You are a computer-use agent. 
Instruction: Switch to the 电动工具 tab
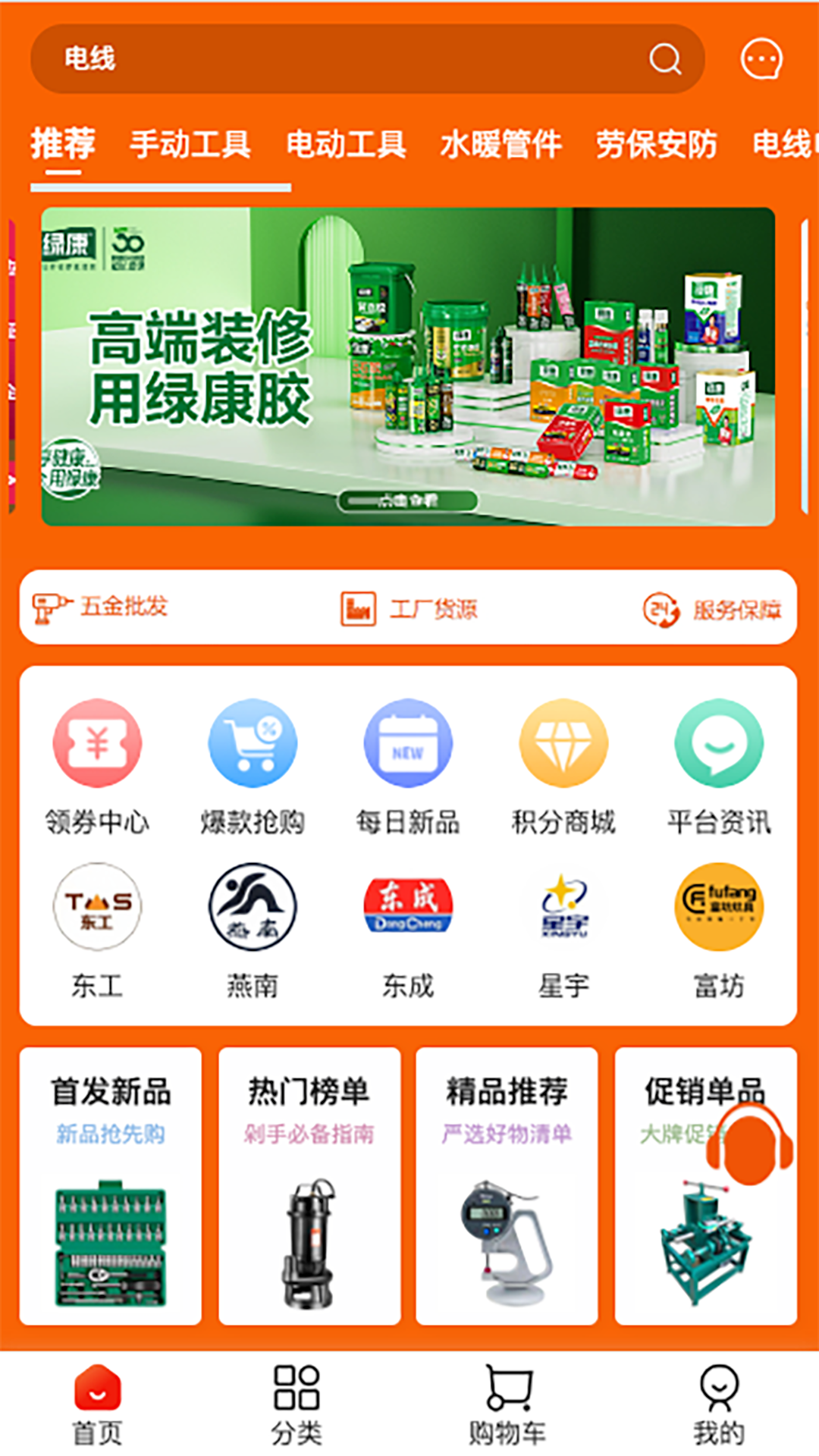pyautogui.click(x=346, y=144)
